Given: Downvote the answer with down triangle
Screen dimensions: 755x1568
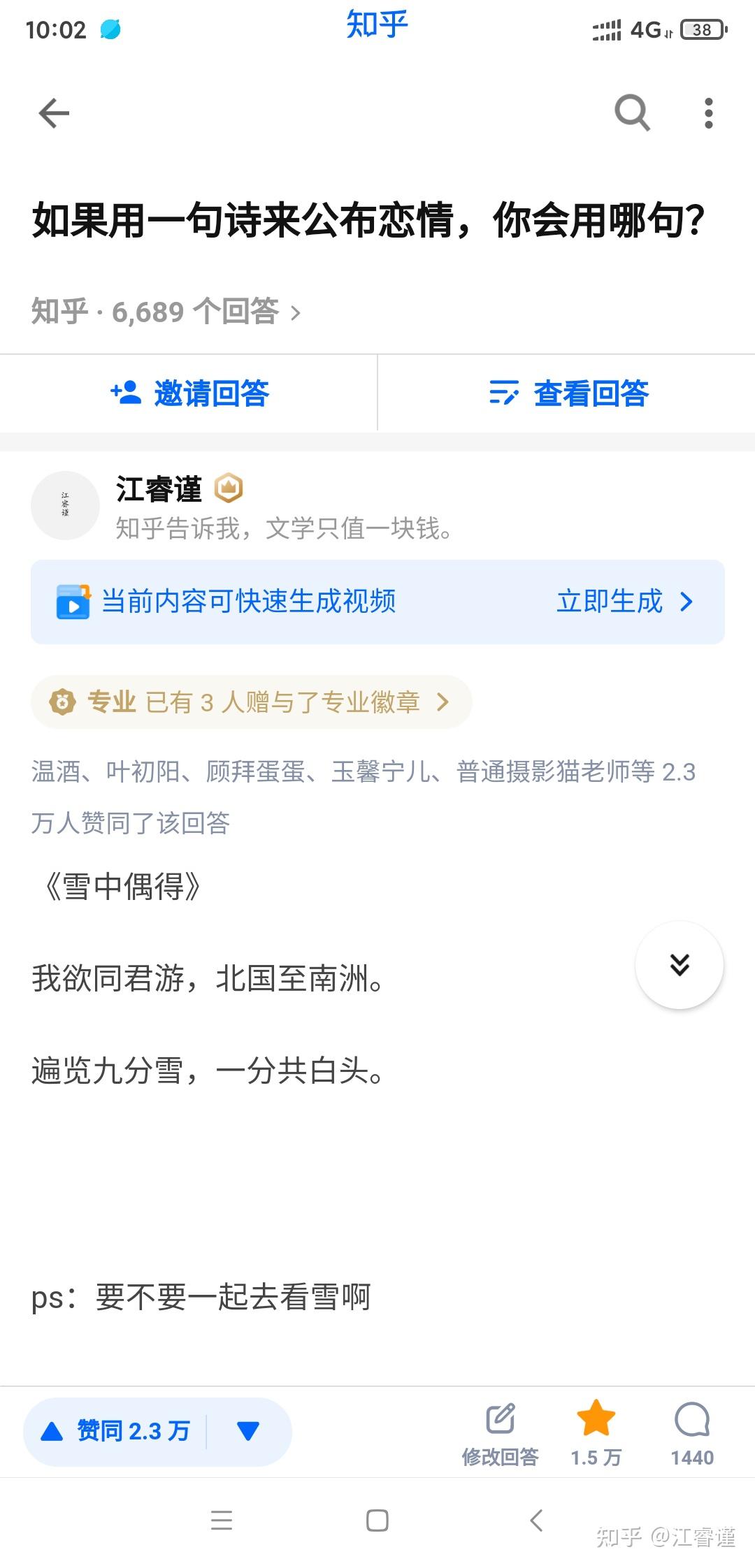Looking at the screenshot, I should click(248, 1431).
